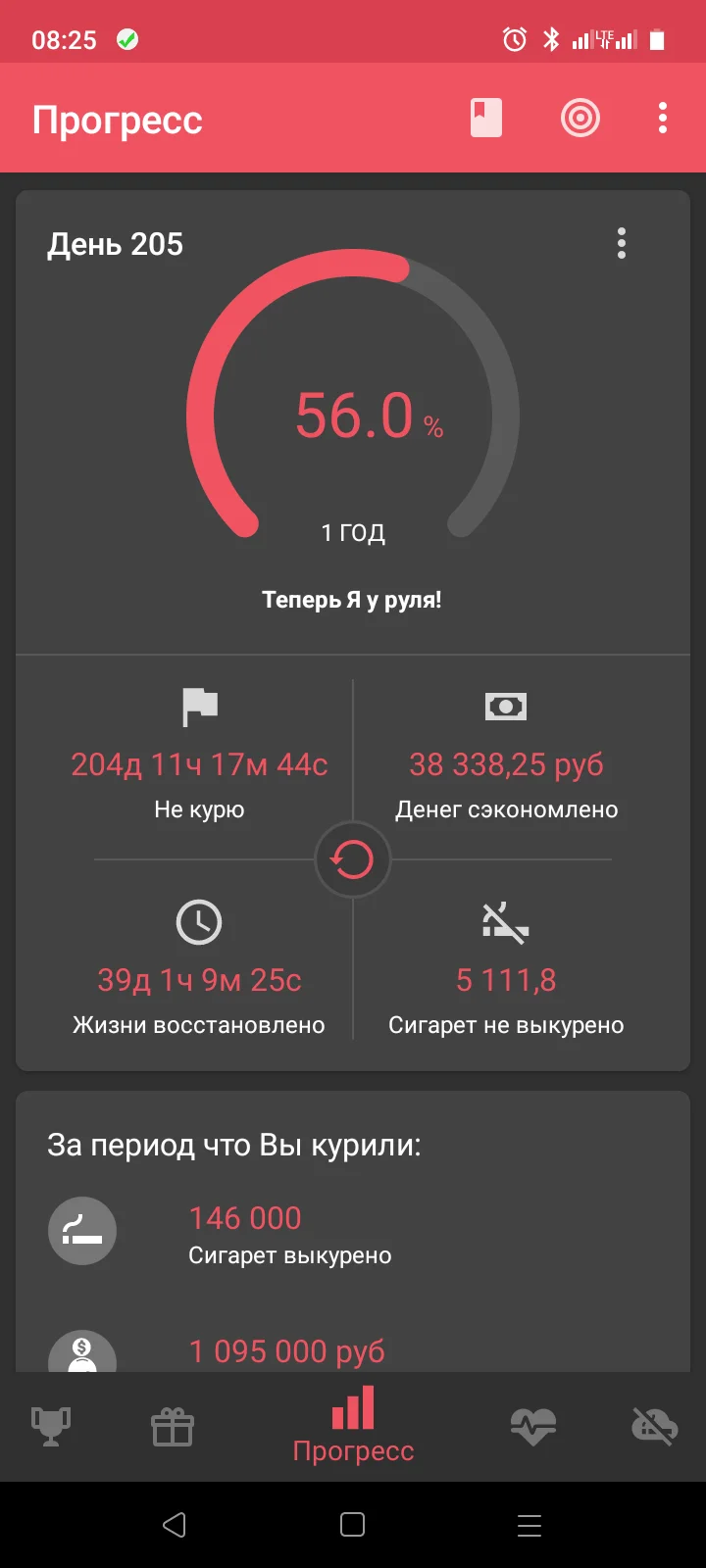Open the three-dot menu on the 'День 205' card

[x=621, y=243]
